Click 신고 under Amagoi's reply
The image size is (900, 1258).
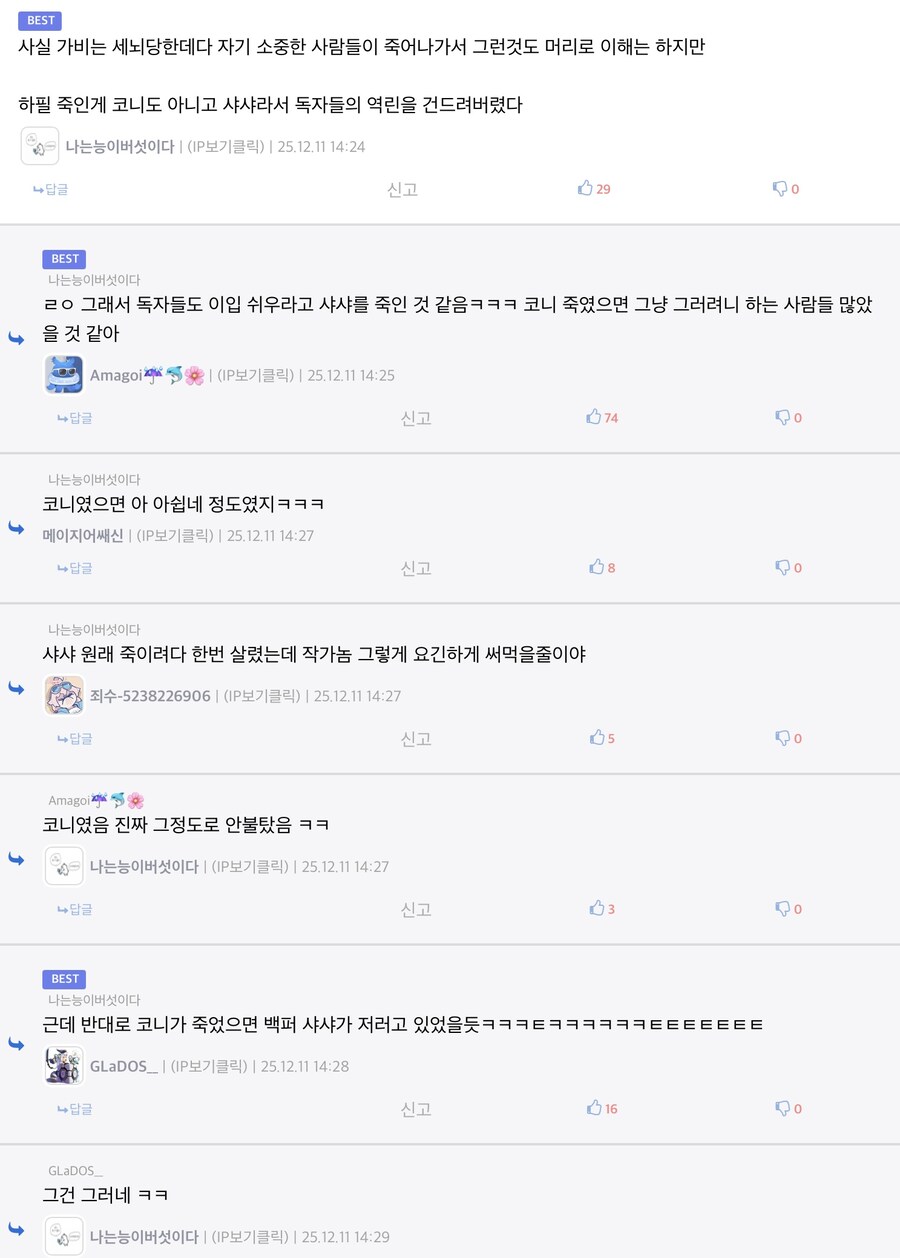click(415, 417)
